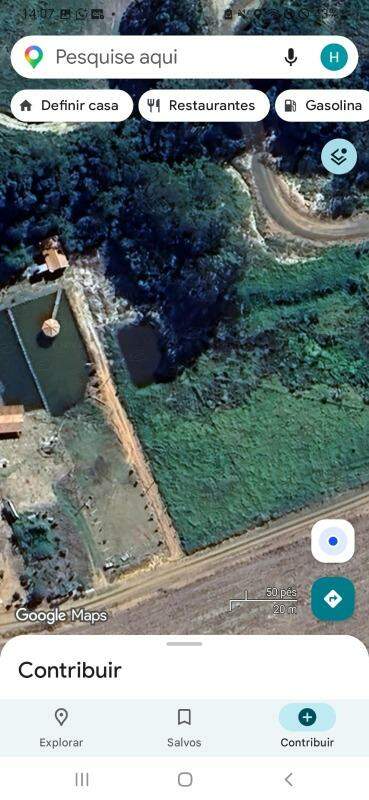
Task: Switch to the Explorar tab
Action: [61, 727]
